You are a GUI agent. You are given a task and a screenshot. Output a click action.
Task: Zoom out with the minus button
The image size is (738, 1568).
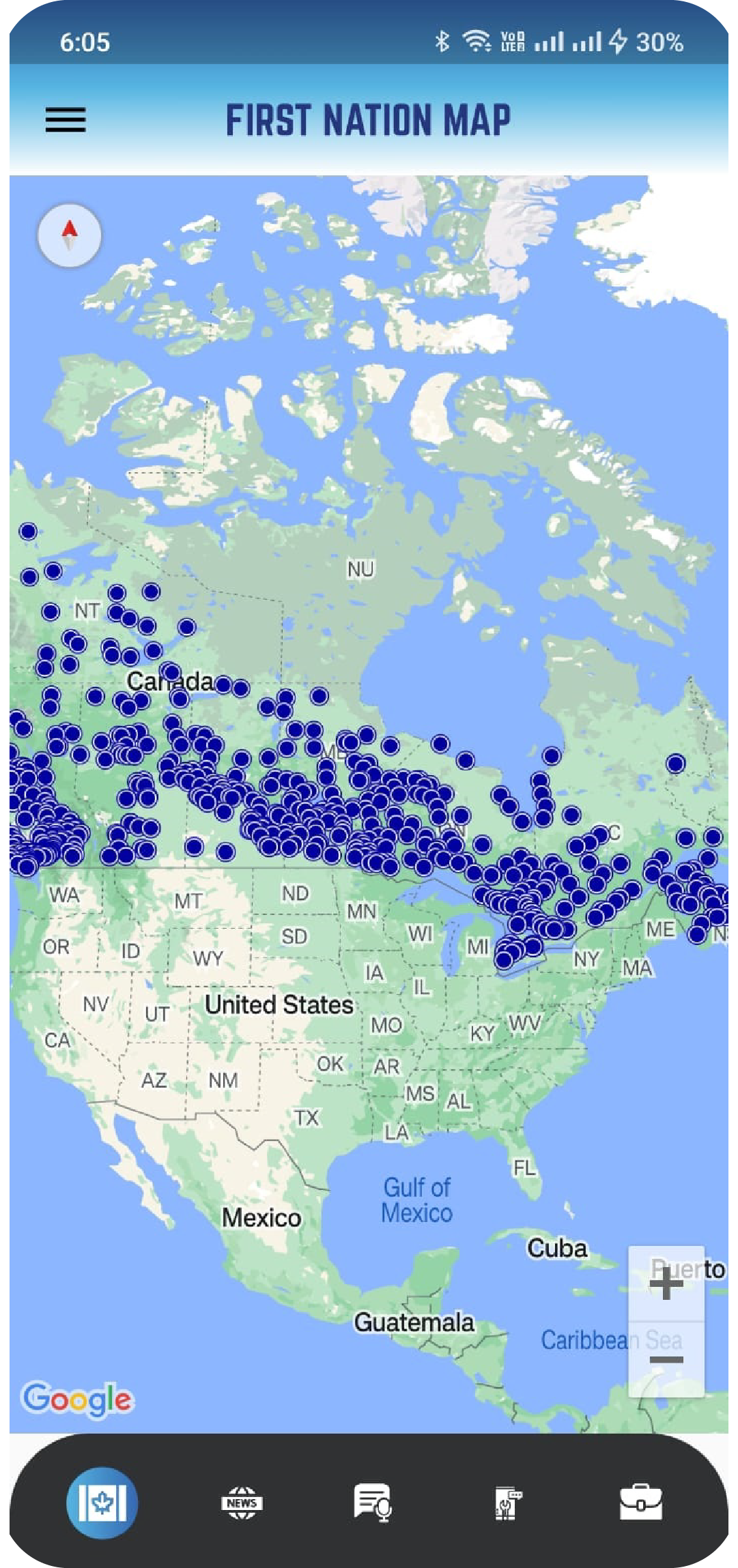[666, 1359]
